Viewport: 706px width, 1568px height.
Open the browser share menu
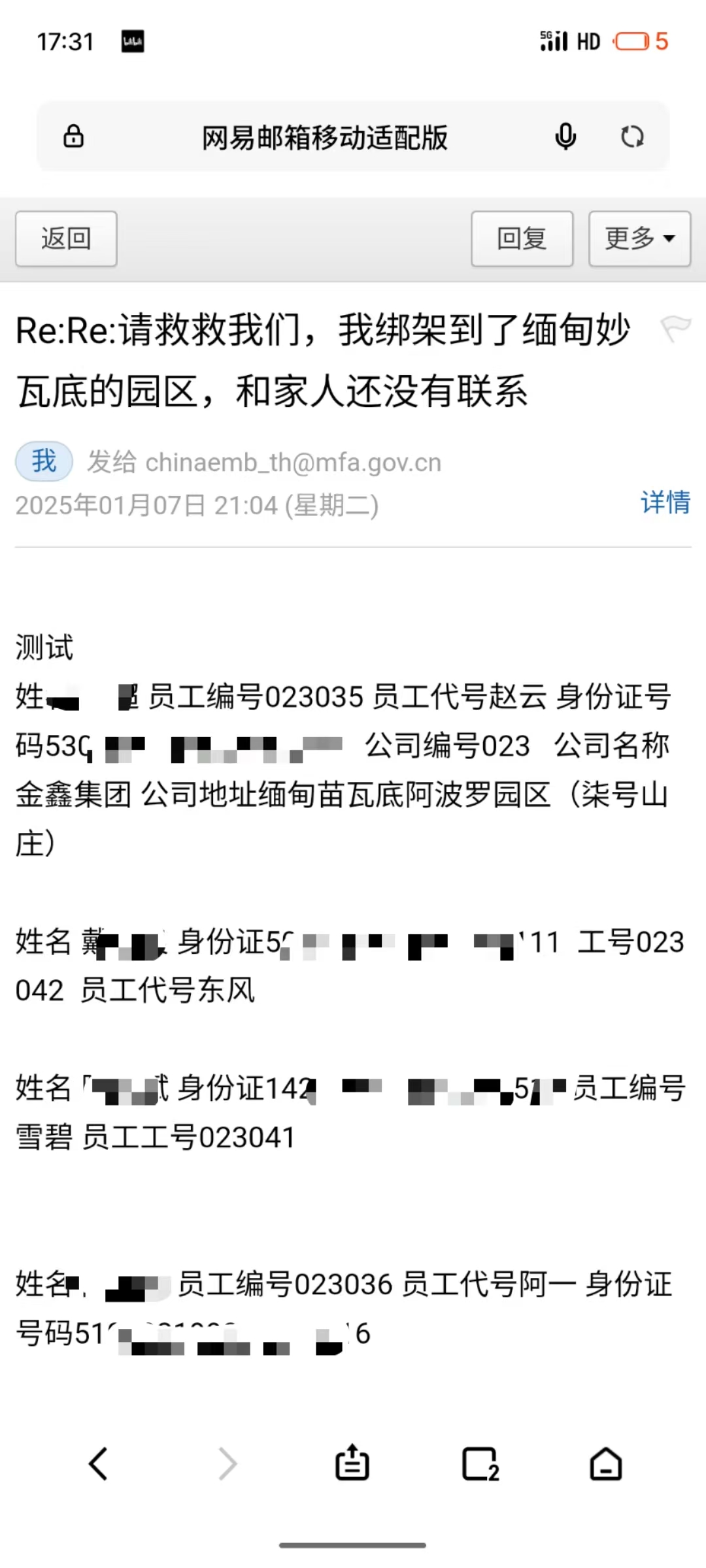pyautogui.click(x=352, y=1462)
